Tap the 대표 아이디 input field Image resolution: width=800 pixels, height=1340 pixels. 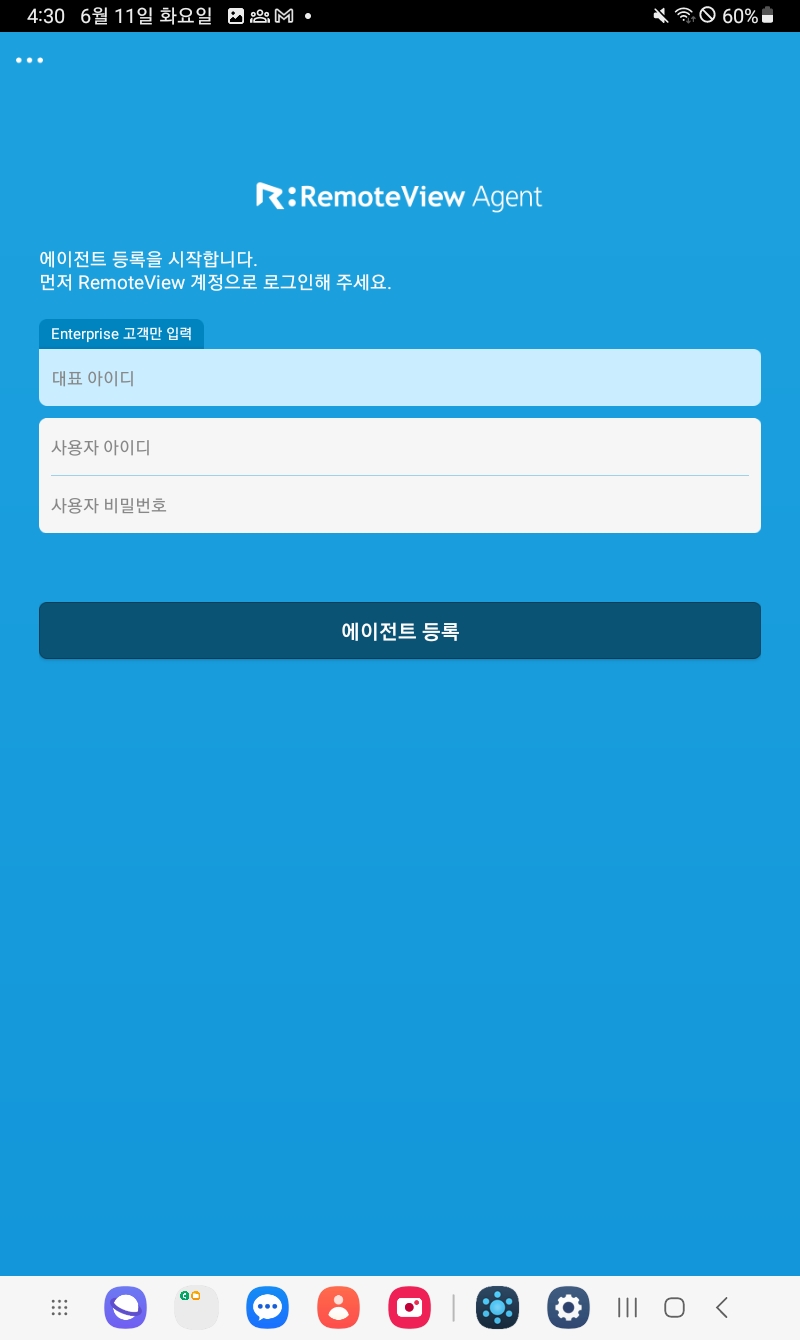coord(400,378)
